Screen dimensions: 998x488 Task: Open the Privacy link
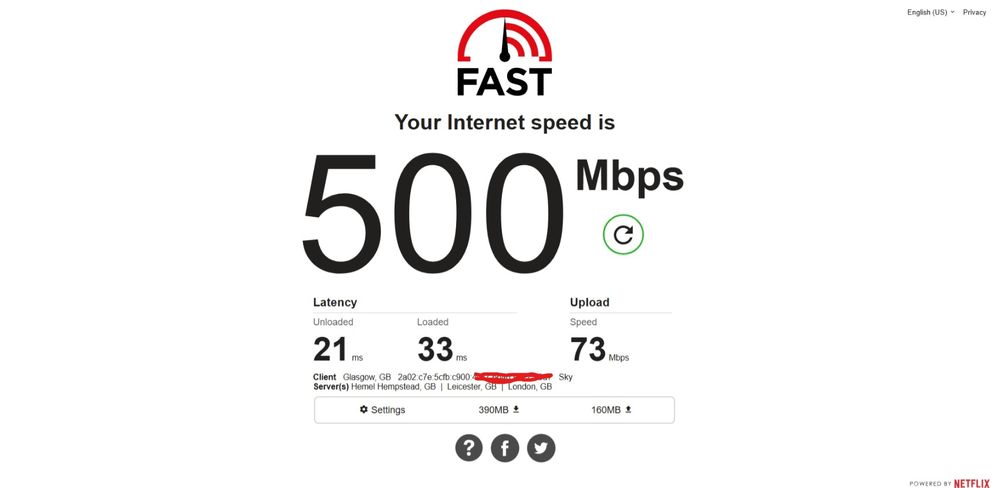[974, 12]
